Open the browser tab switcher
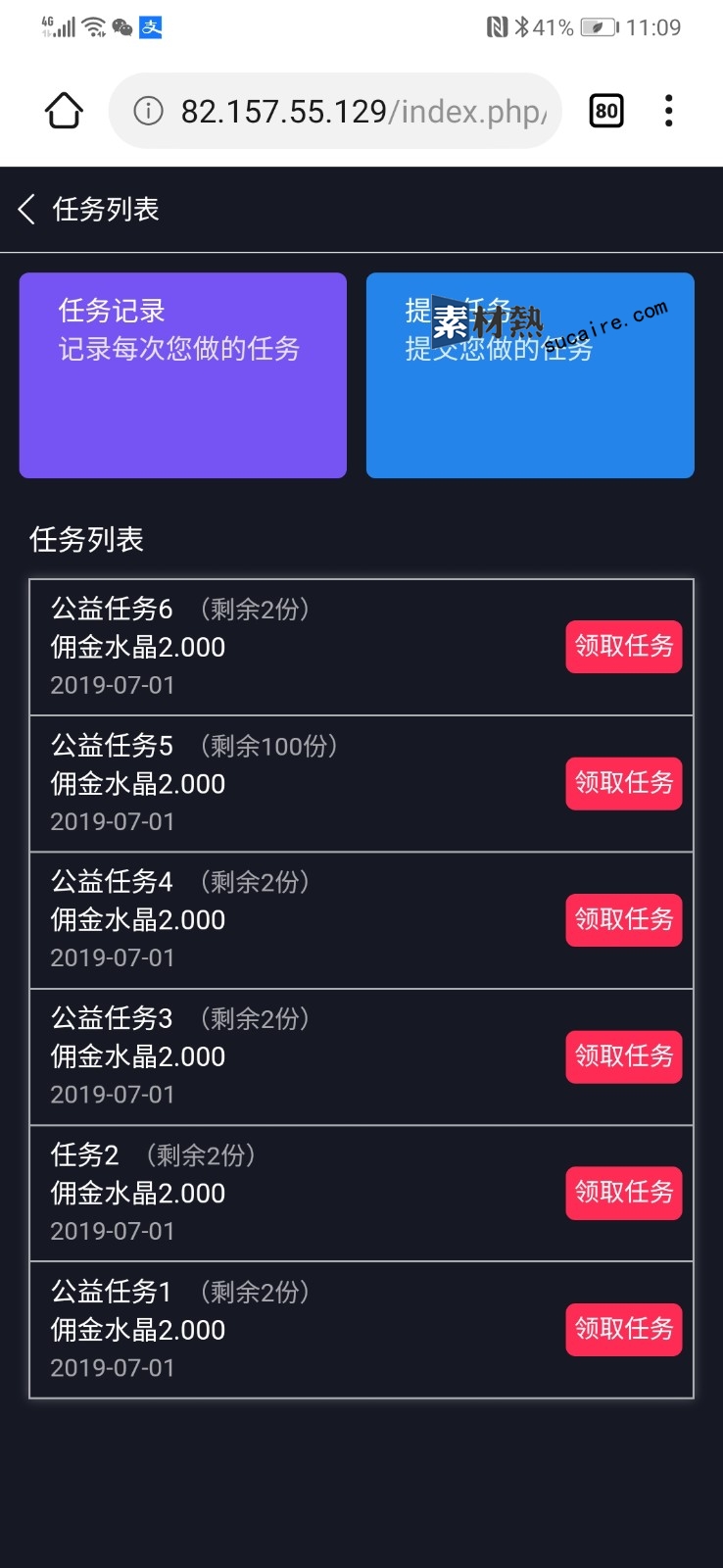The height and width of the screenshot is (1568, 723). [606, 111]
